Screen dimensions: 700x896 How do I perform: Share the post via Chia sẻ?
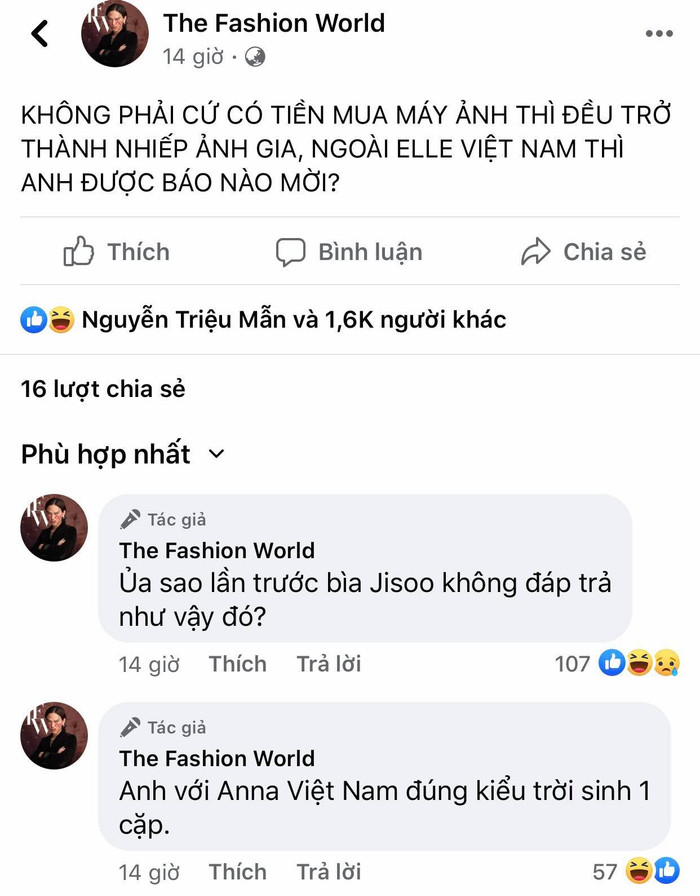tap(584, 252)
